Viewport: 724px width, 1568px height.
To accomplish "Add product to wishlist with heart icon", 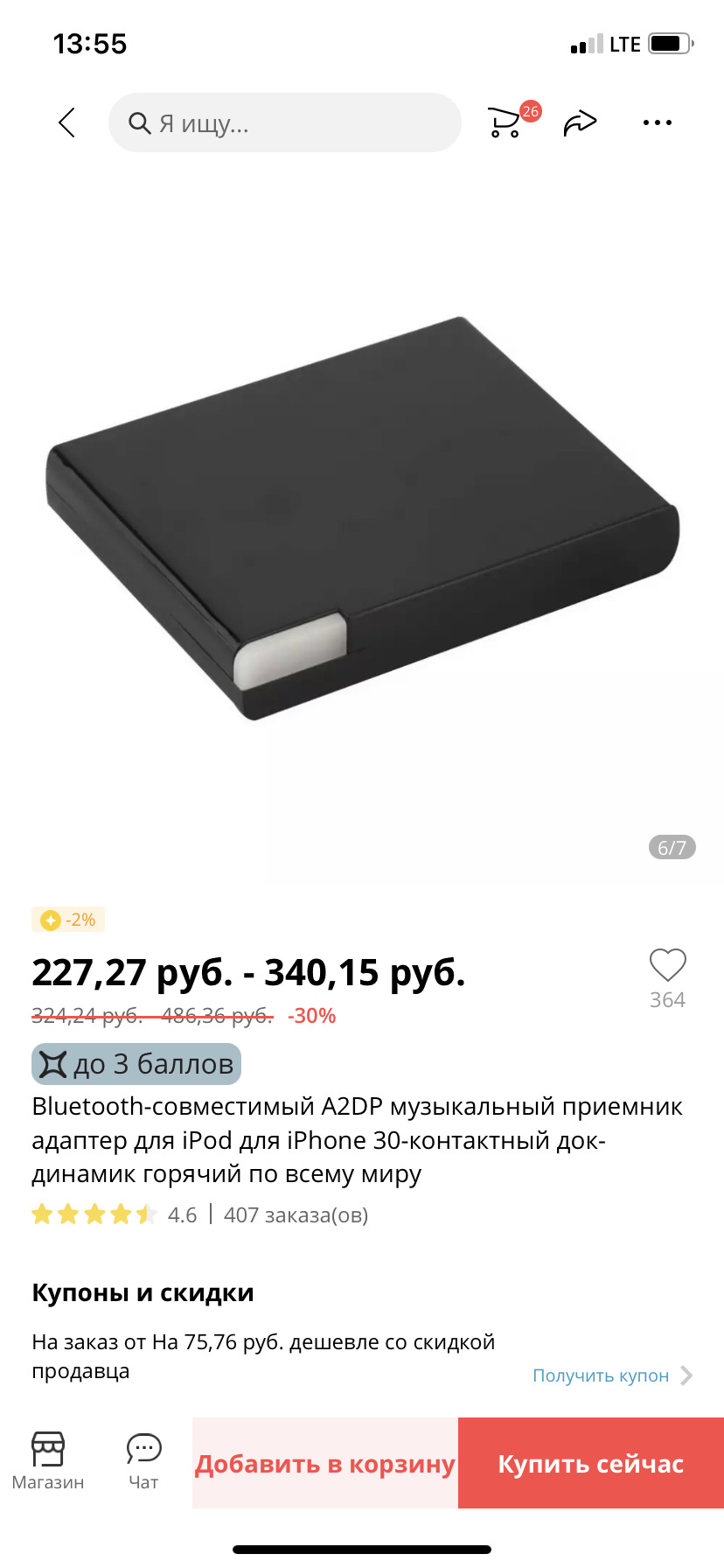I will (667, 966).
